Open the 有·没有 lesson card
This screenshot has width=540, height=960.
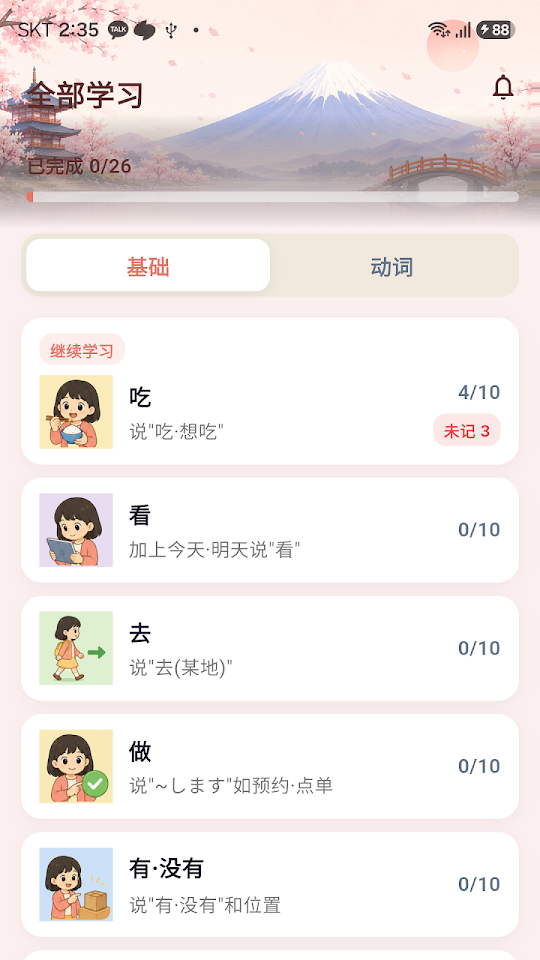(x=270, y=885)
